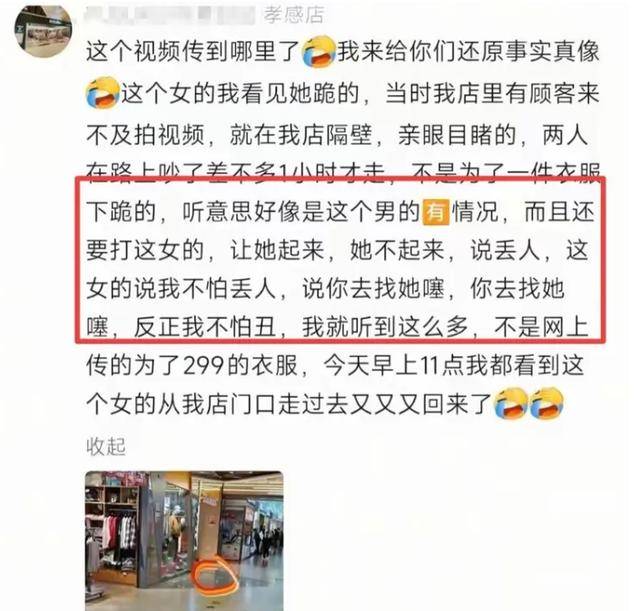Screen dimensions: 640x611
Task: Open the 孝感店 username profile
Action: pos(294,13)
